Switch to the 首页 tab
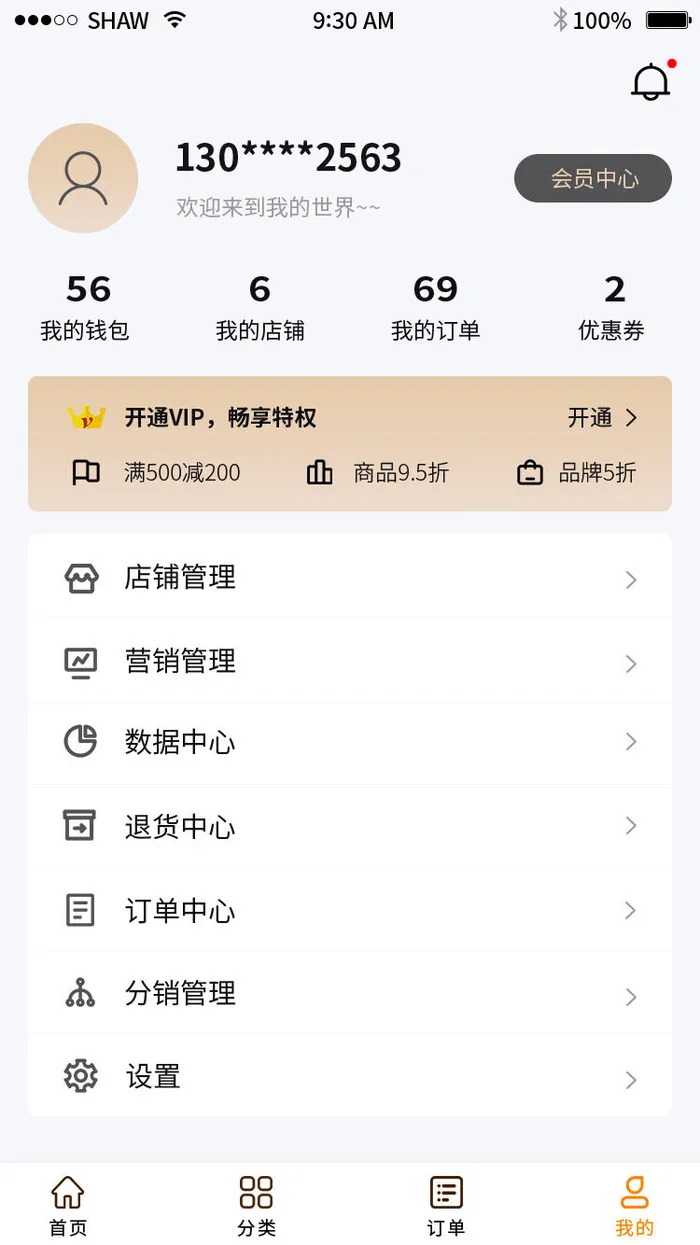 pyautogui.click(x=68, y=1205)
